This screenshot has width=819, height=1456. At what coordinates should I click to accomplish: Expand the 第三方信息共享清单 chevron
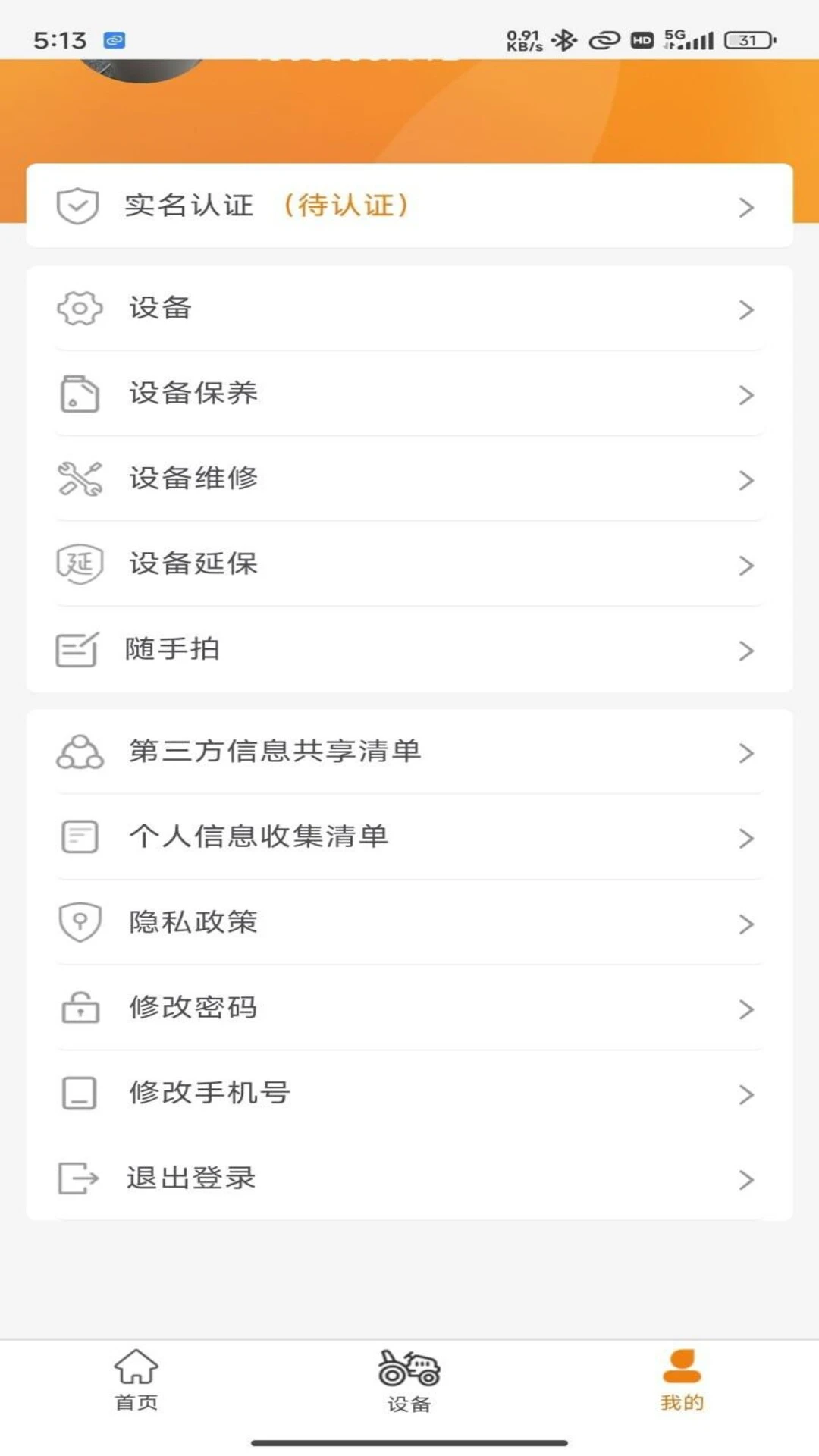click(x=746, y=753)
